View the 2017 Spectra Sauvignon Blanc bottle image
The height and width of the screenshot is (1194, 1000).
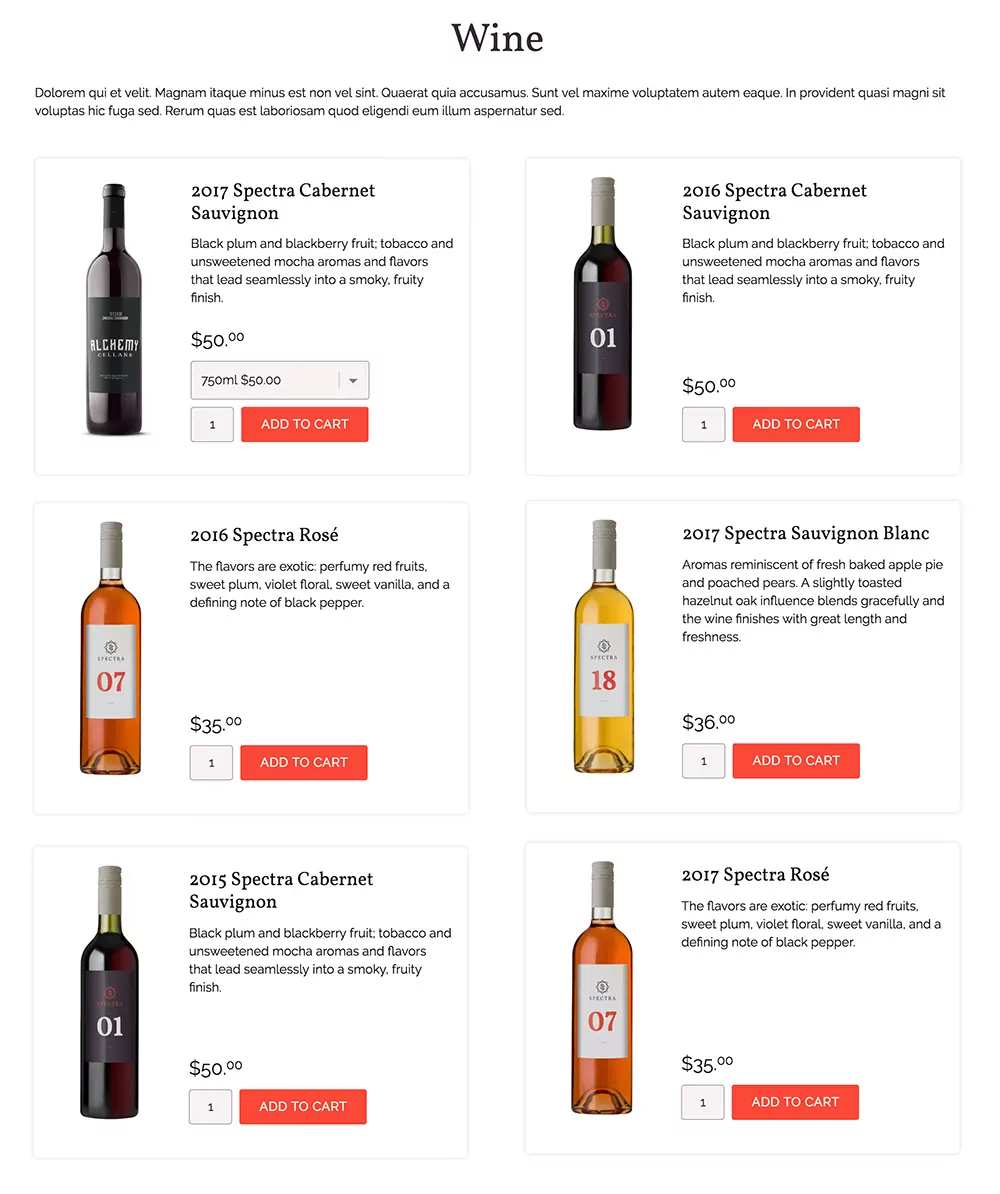coord(603,646)
